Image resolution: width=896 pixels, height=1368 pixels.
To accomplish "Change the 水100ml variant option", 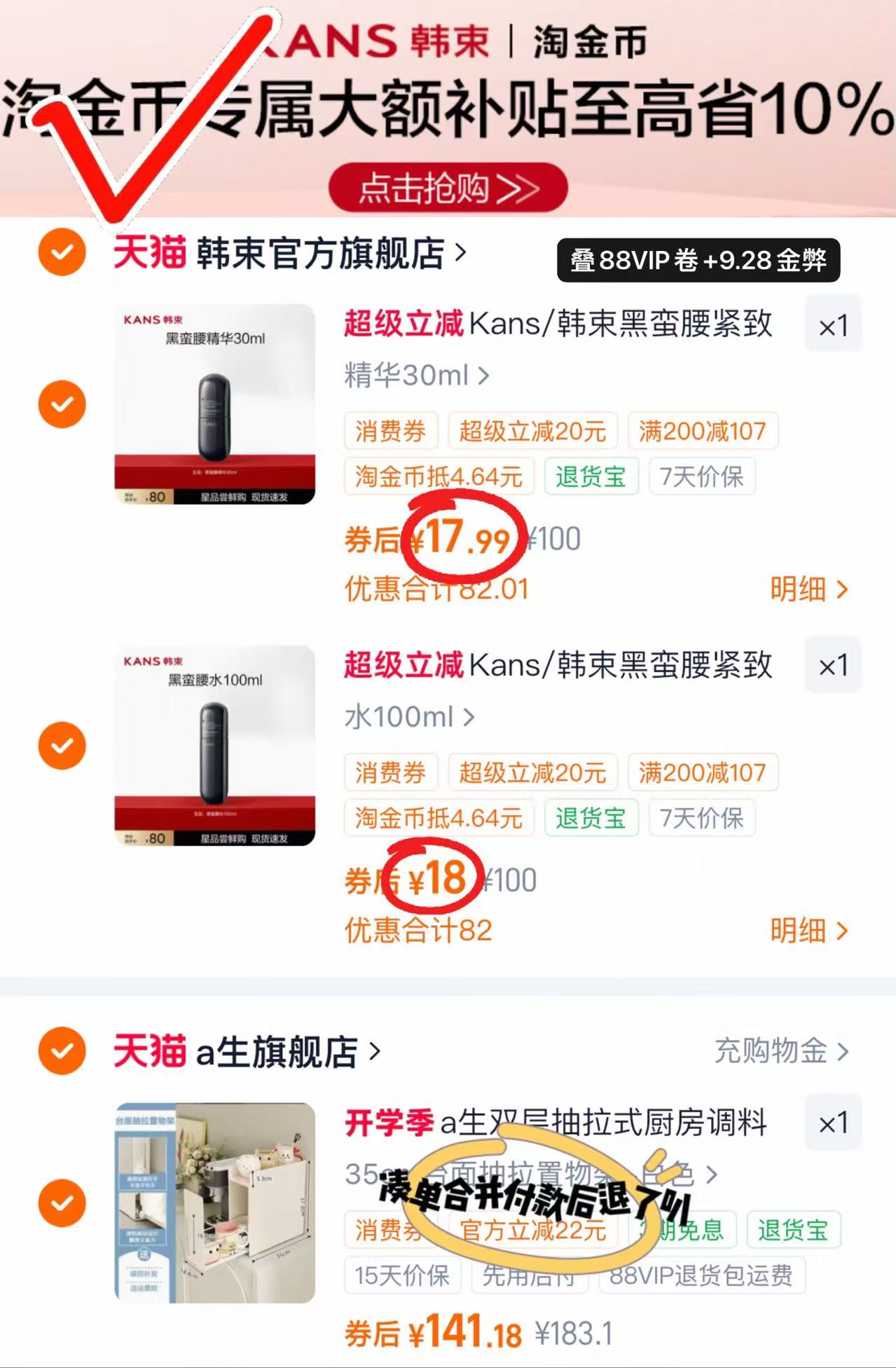I will coord(410,717).
